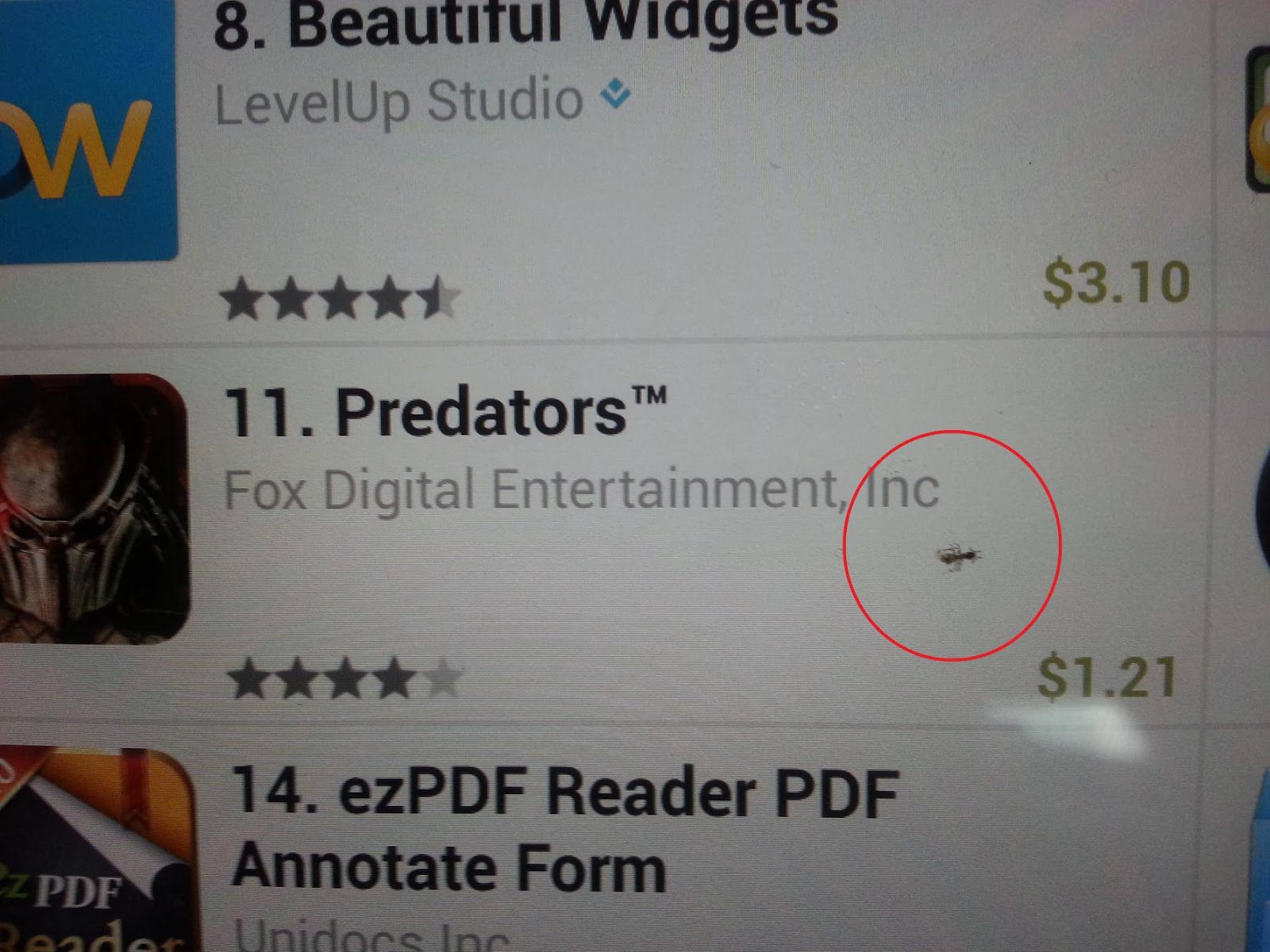This screenshot has width=1270, height=952.
Task: Open the Predators app card
Action: pyautogui.click(x=444, y=413)
